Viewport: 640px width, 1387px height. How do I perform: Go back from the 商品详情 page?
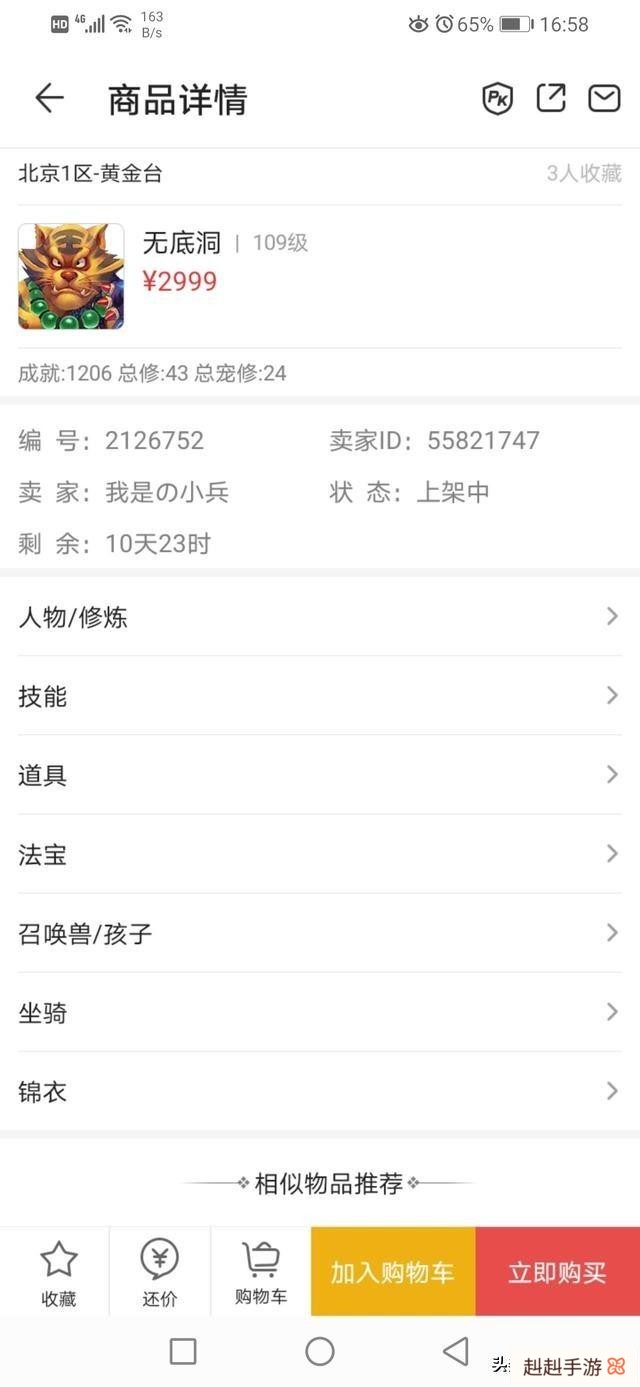pos(49,98)
